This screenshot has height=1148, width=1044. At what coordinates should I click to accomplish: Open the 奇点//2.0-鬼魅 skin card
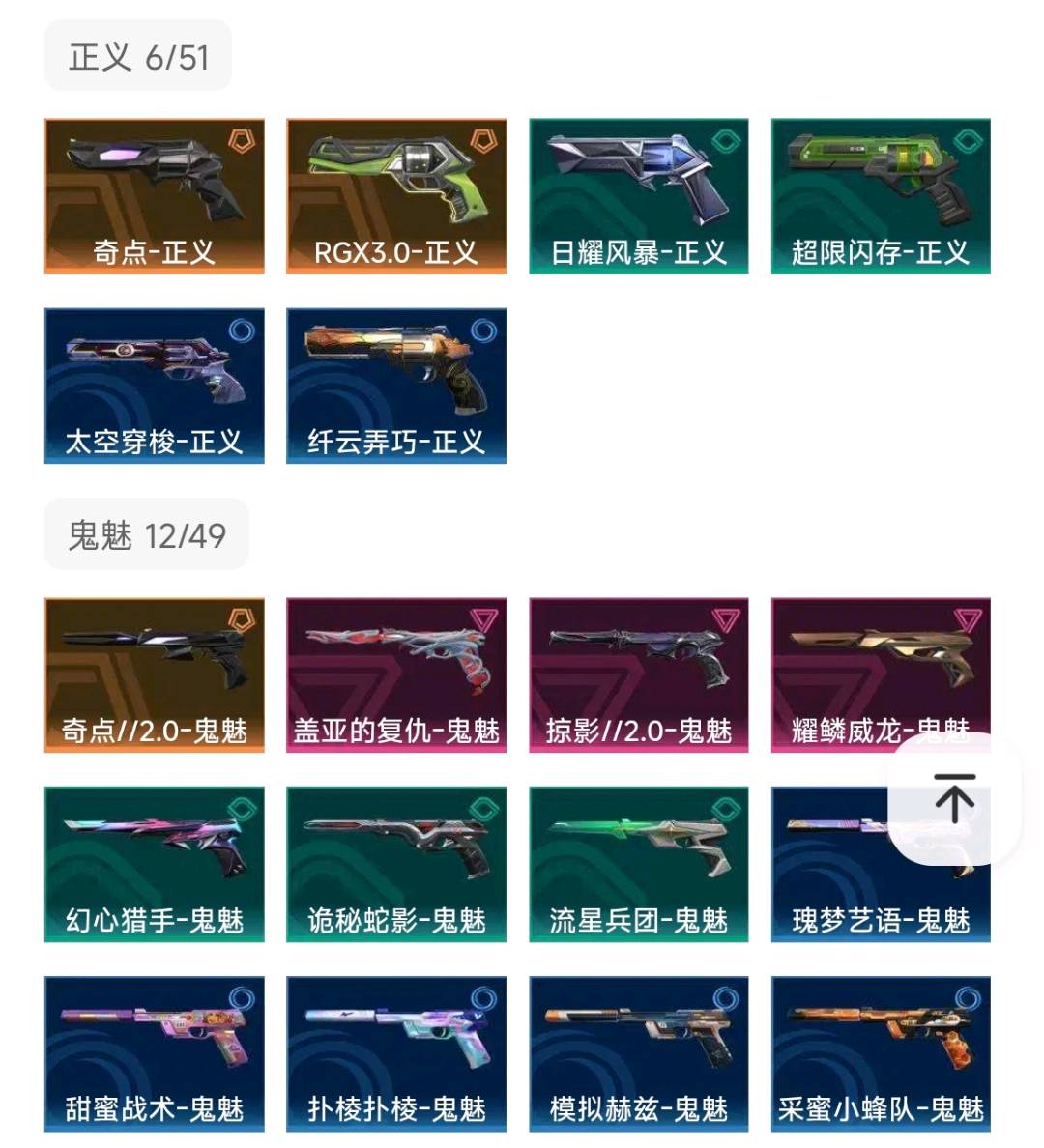pos(155,674)
